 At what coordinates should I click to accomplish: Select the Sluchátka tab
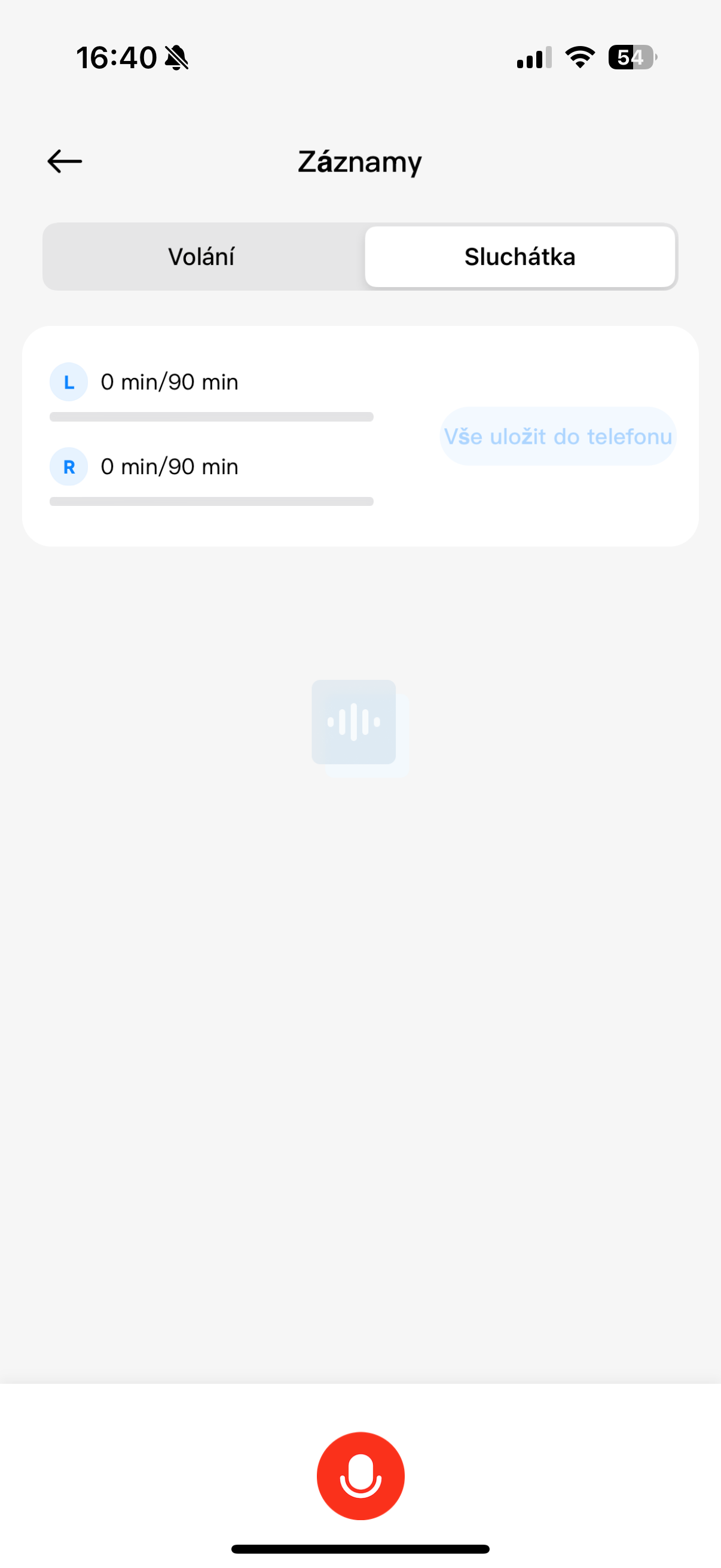pos(520,257)
